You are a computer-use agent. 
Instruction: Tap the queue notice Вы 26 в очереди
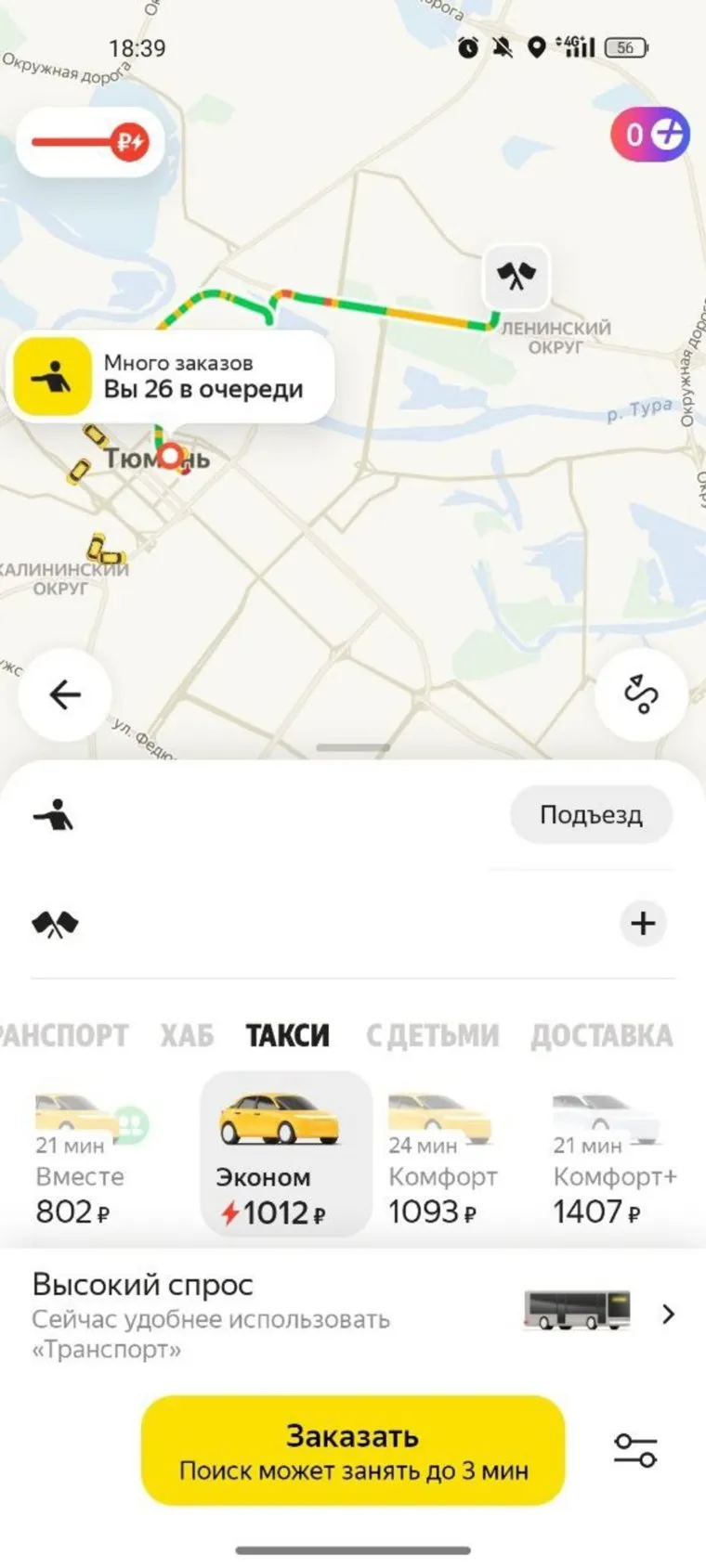pyautogui.click(x=172, y=377)
